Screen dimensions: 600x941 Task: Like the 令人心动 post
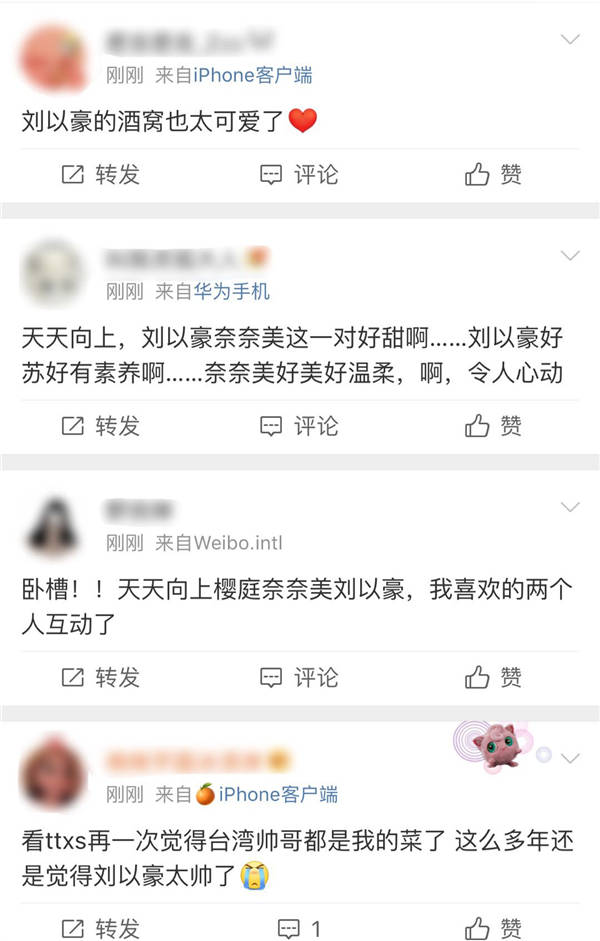point(493,426)
